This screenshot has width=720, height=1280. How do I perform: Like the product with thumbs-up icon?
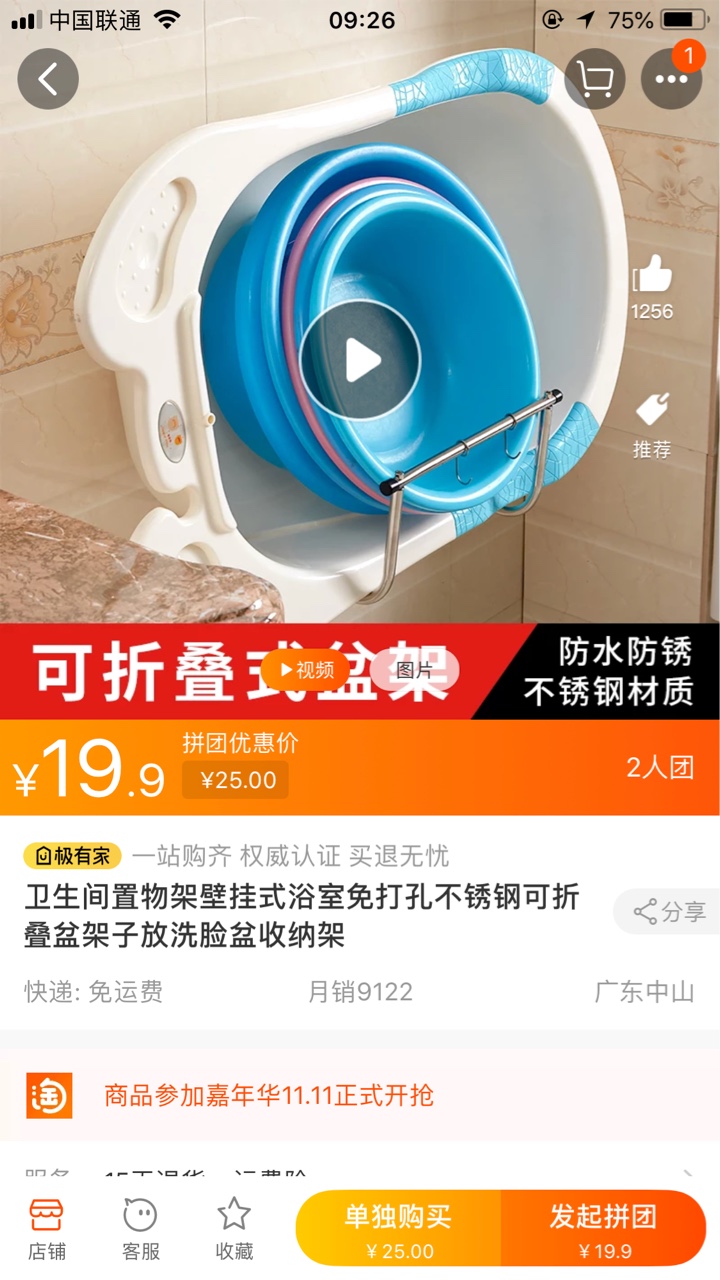[652, 286]
